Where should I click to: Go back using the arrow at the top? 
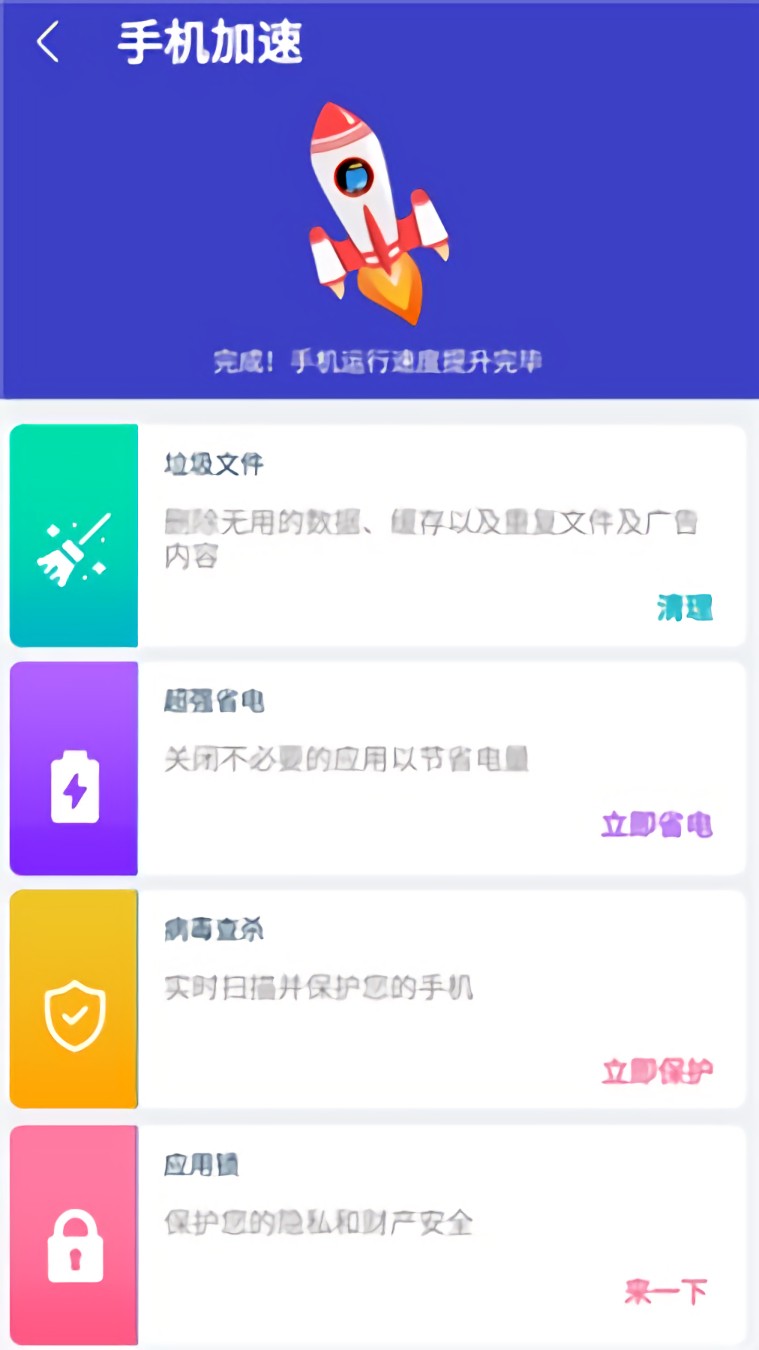[x=47, y=43]
